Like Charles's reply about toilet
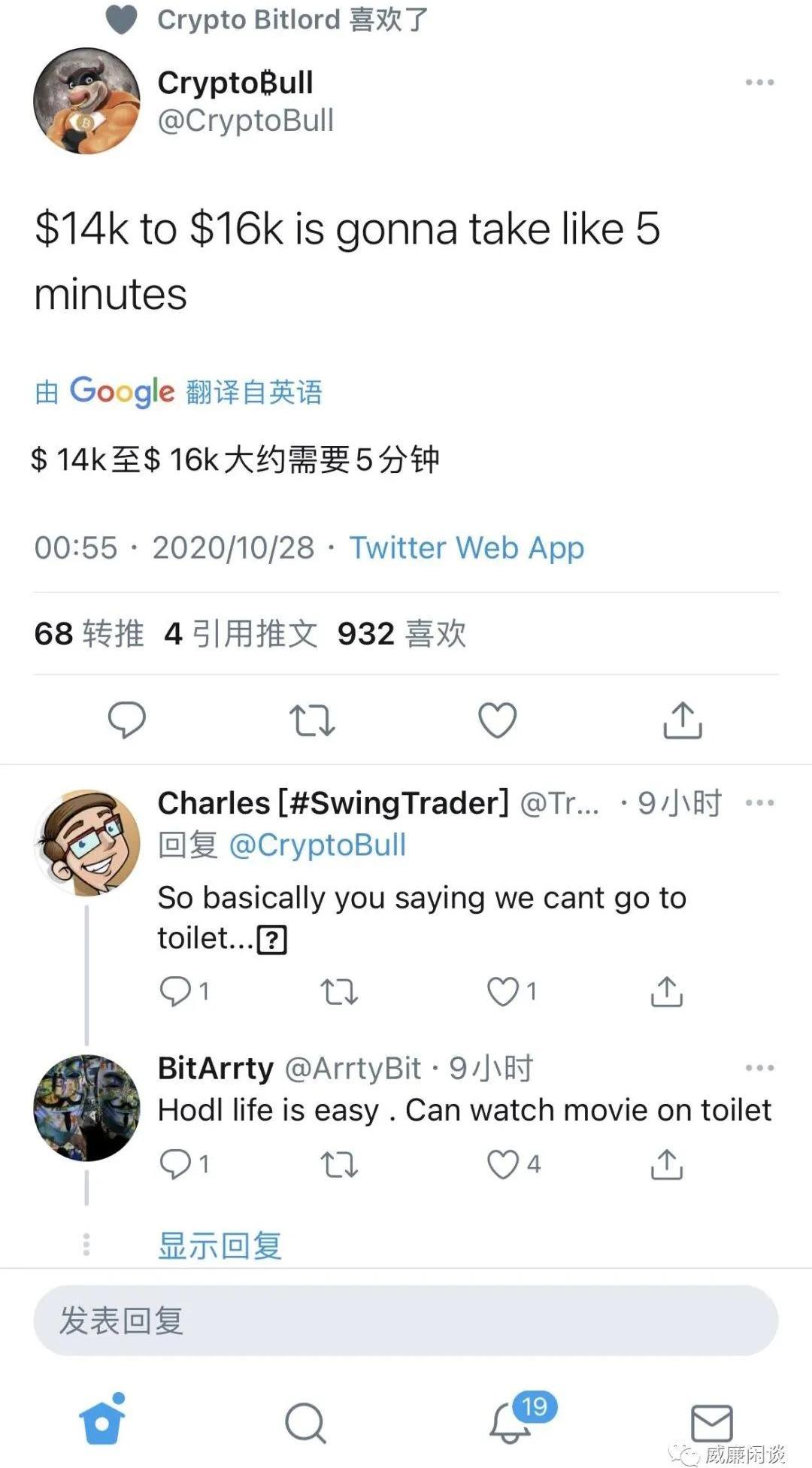The height and width of the screenshot is (1468, 812). click(504, 991)
